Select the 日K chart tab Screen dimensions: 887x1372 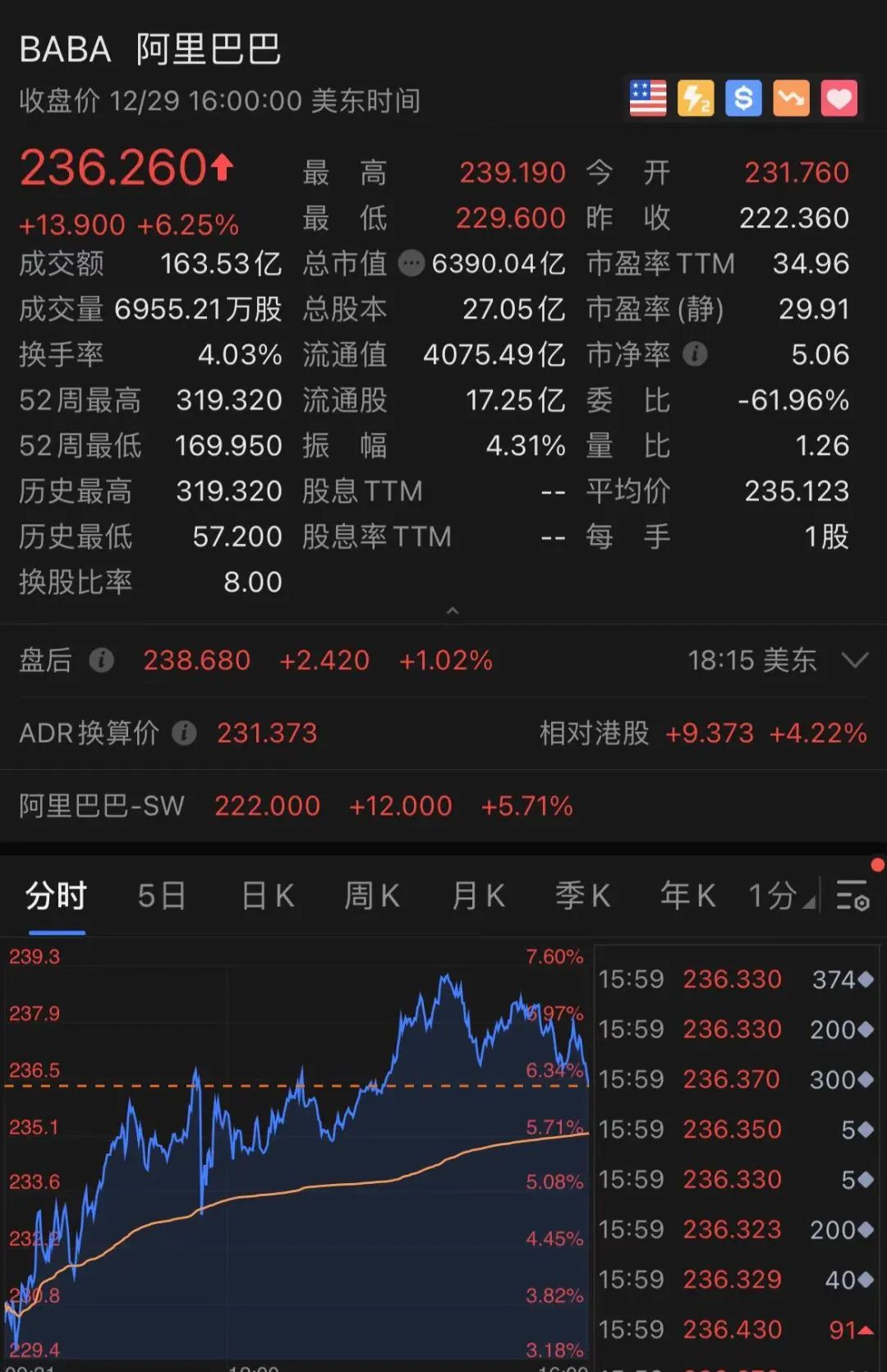[268, 895]
